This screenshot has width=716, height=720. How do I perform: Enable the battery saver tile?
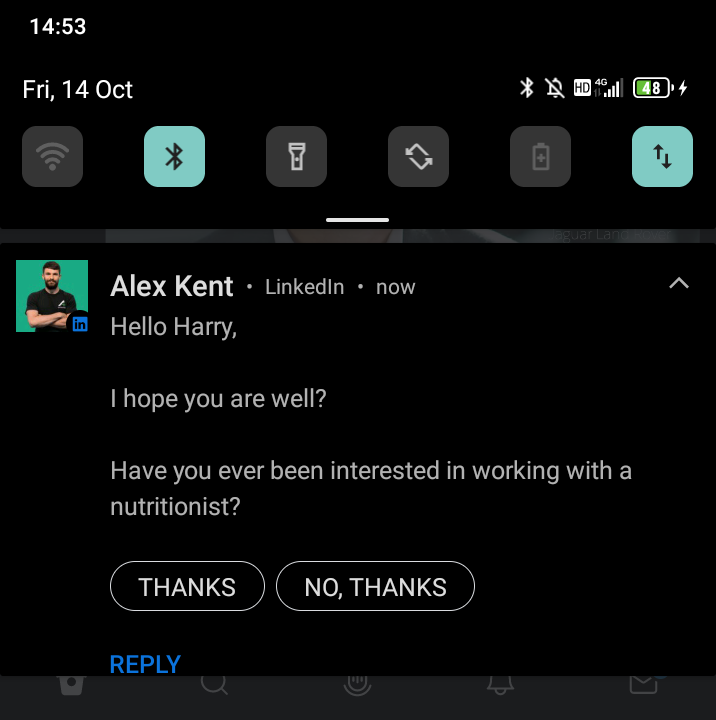540,157
